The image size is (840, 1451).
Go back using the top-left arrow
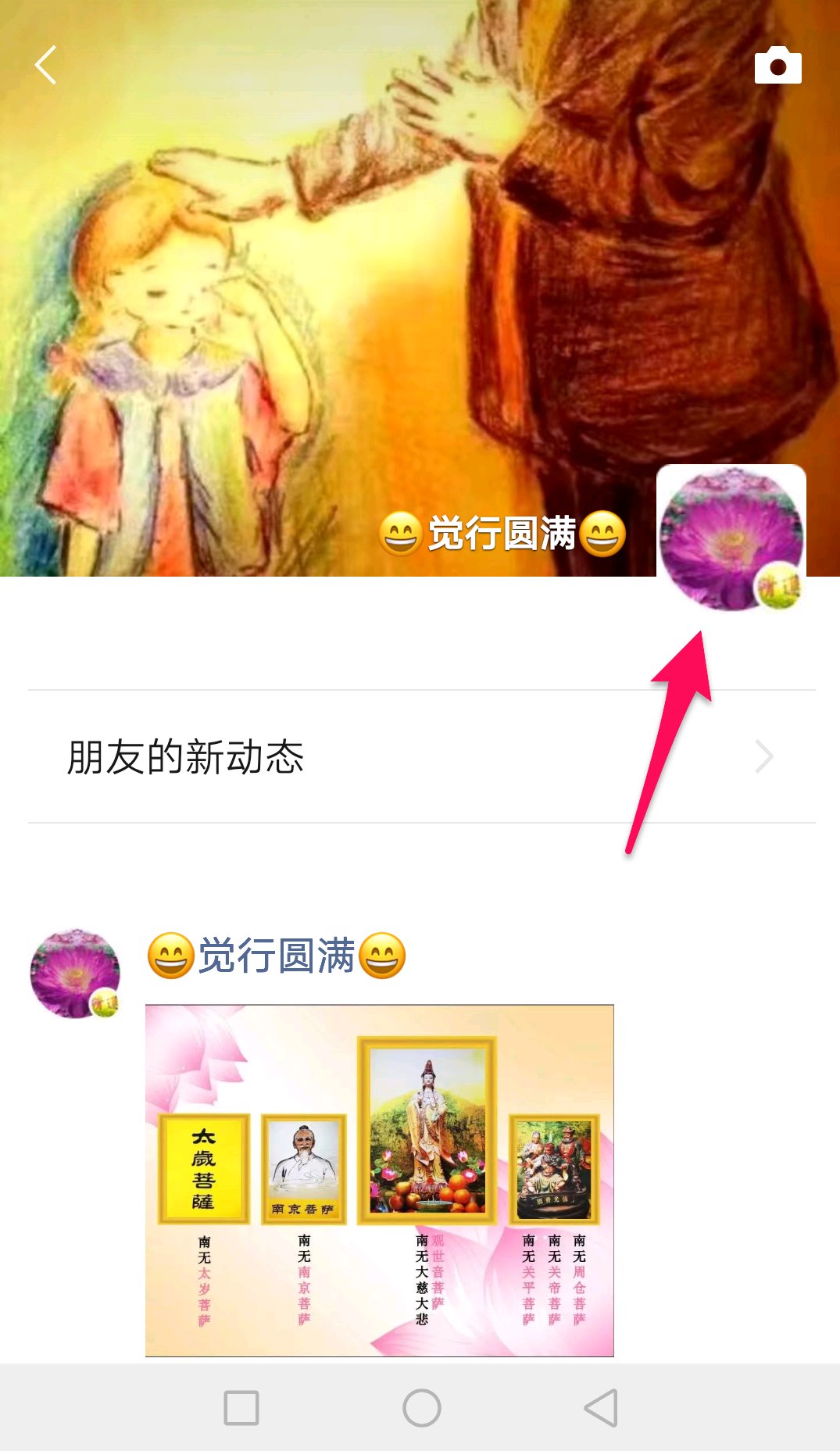46,65
